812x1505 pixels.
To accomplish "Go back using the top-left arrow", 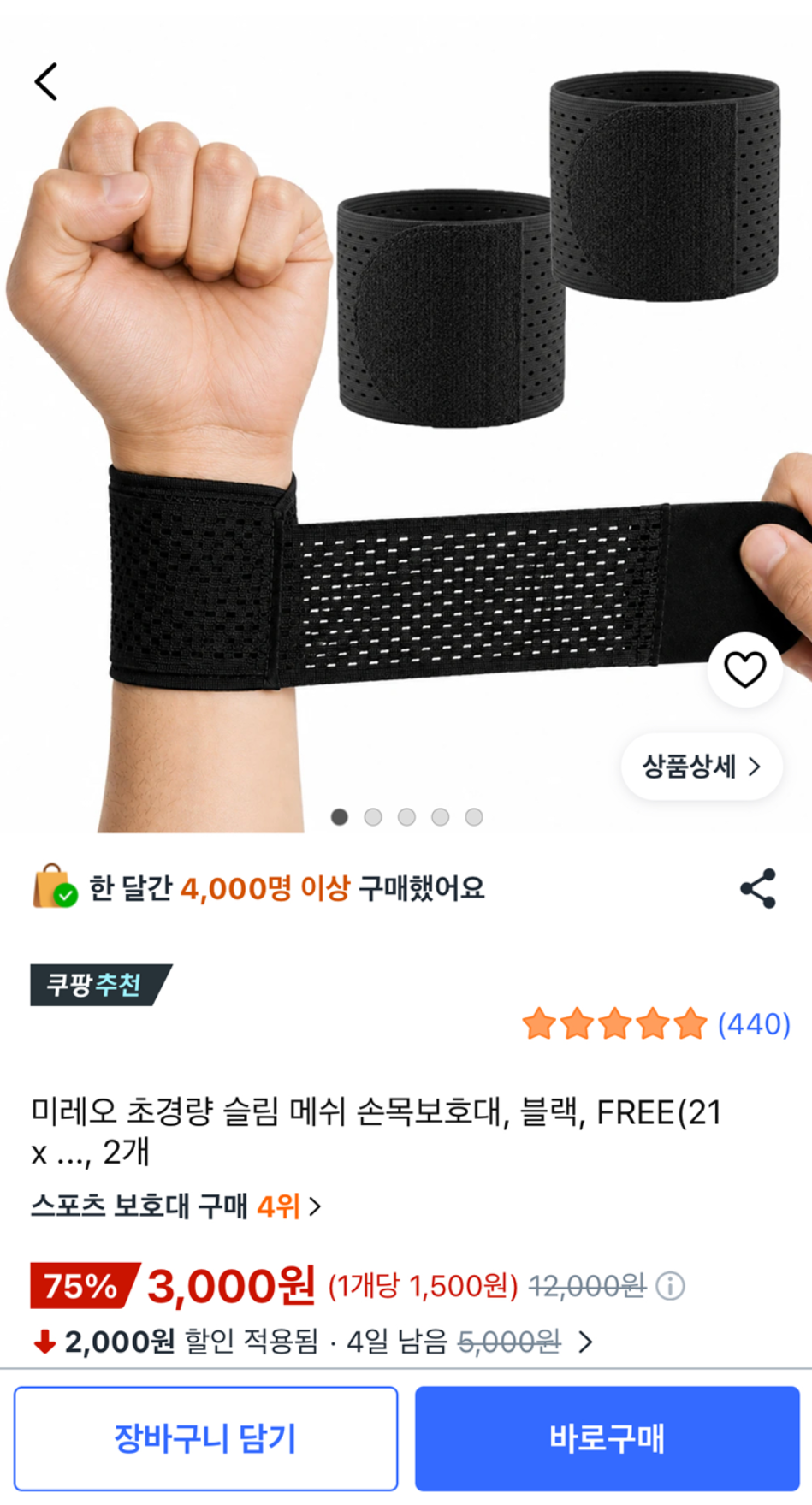I will click(46, 82).
